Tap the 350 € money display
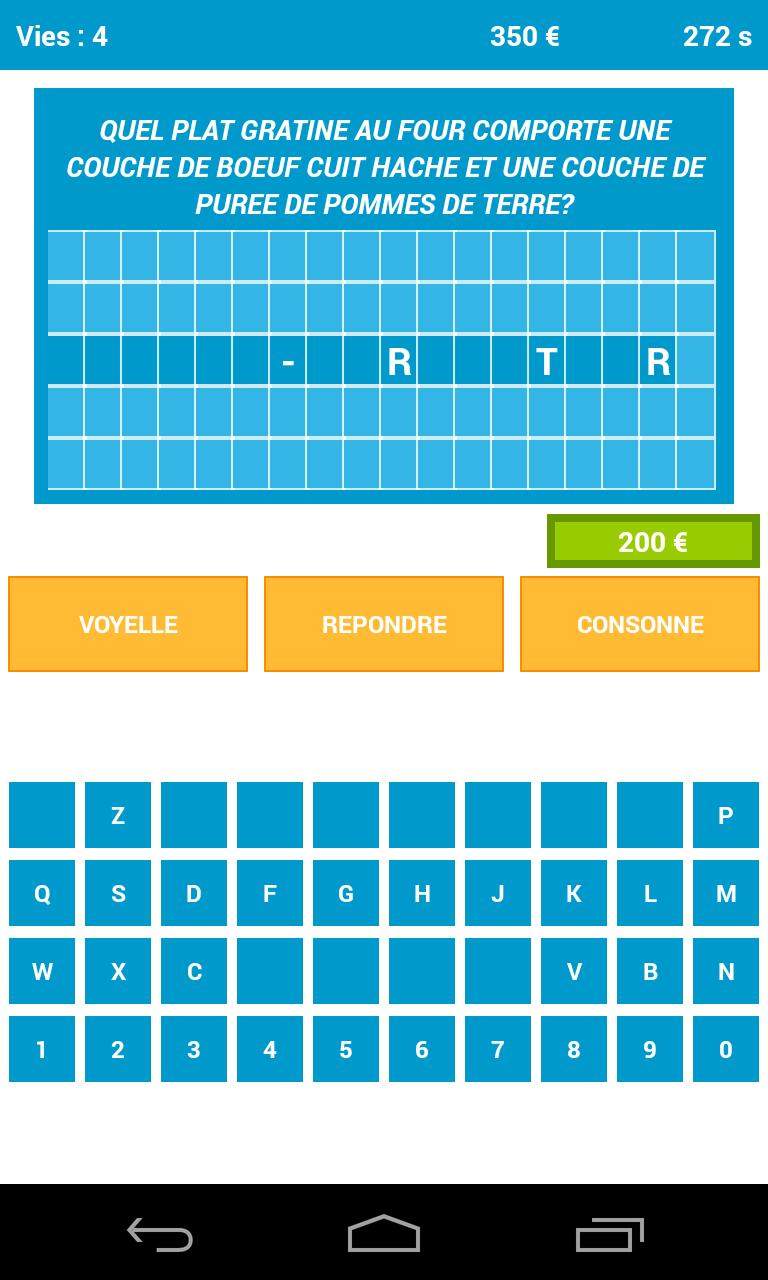768x1280 pixels. 524,36
